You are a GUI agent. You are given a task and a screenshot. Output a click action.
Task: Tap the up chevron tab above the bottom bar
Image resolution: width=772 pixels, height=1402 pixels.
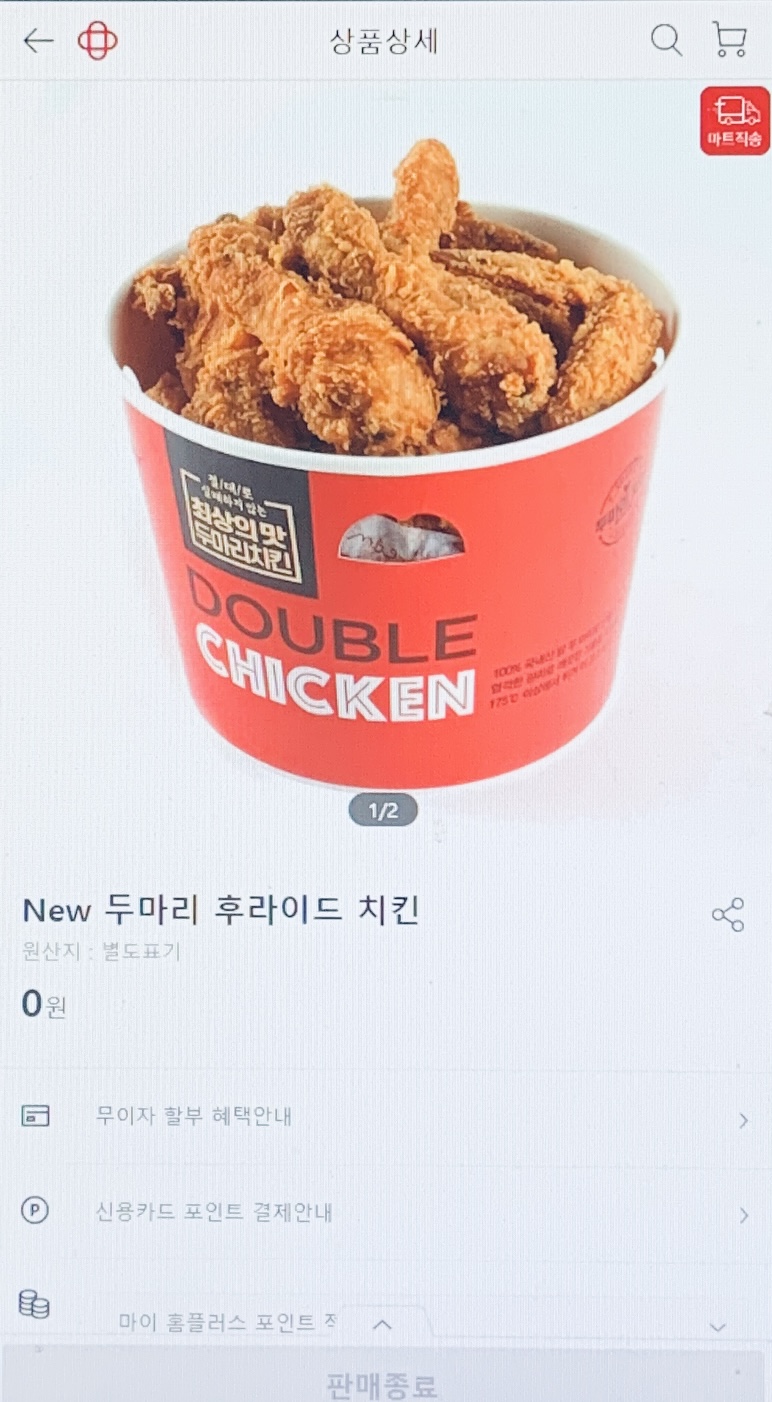pyautogui.click(x=382, y=1325)
